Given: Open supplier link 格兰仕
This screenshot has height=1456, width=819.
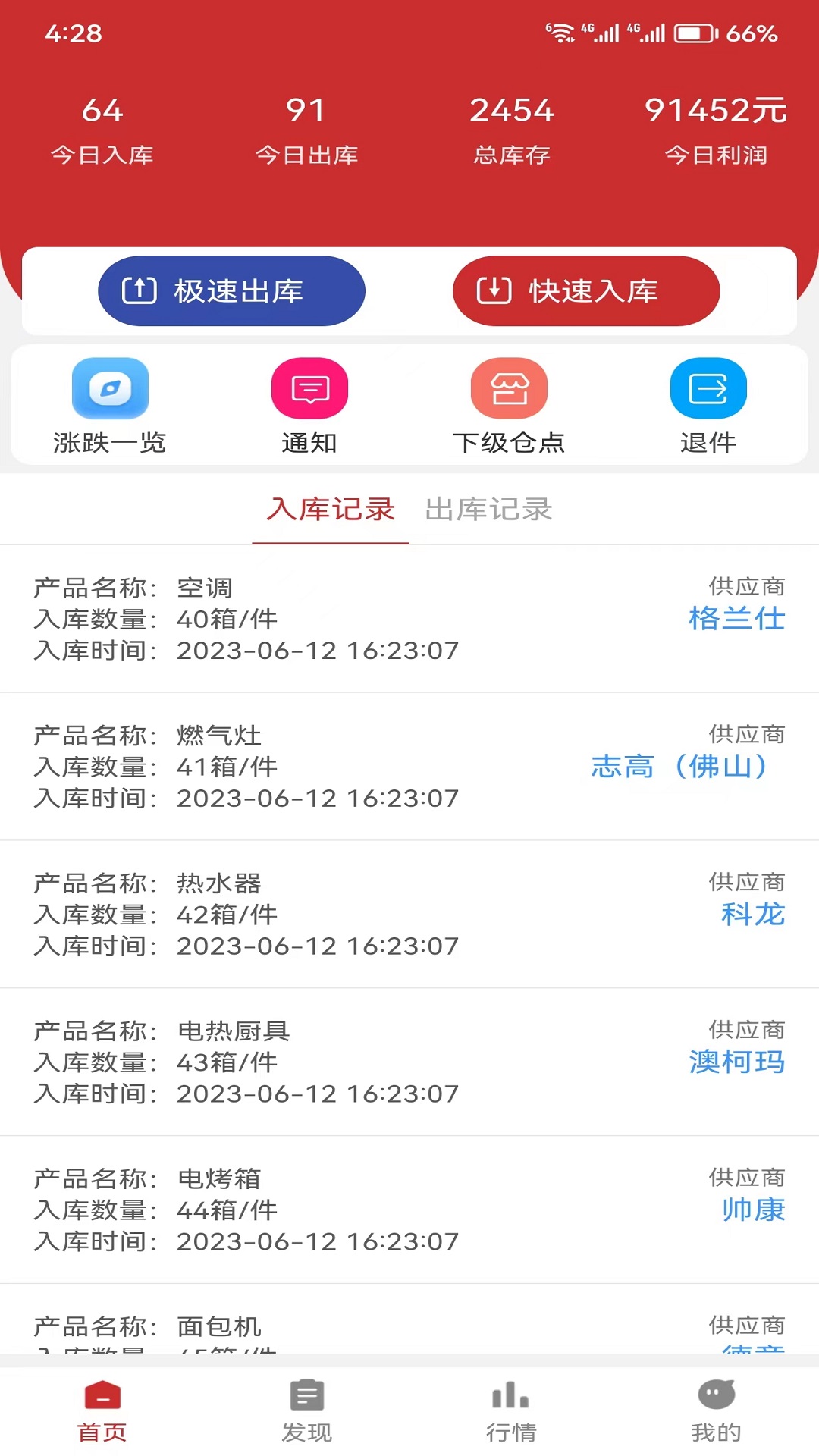Looking at the screenshot, I should pos(736,619).
